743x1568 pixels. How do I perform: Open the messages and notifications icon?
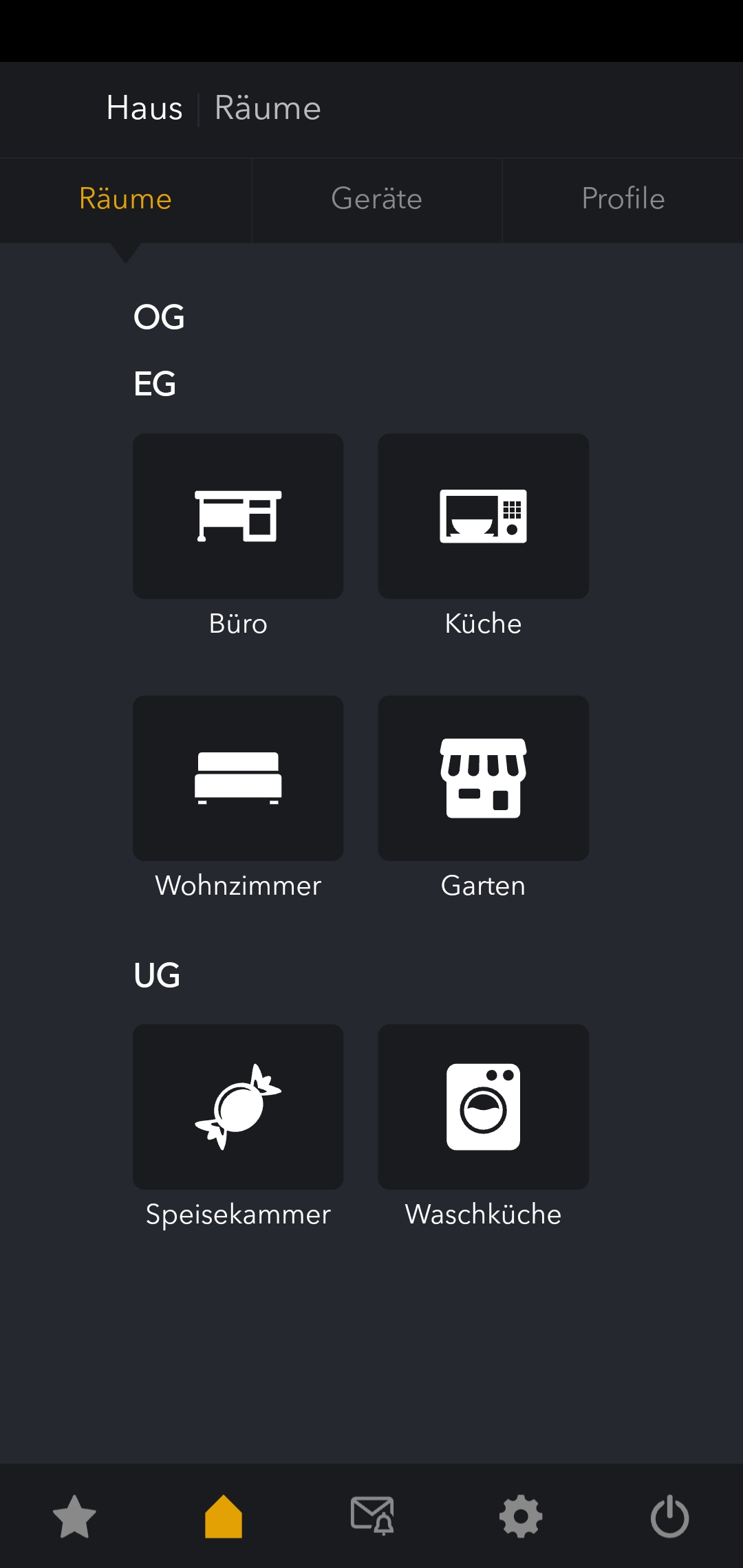(372, 1516)
